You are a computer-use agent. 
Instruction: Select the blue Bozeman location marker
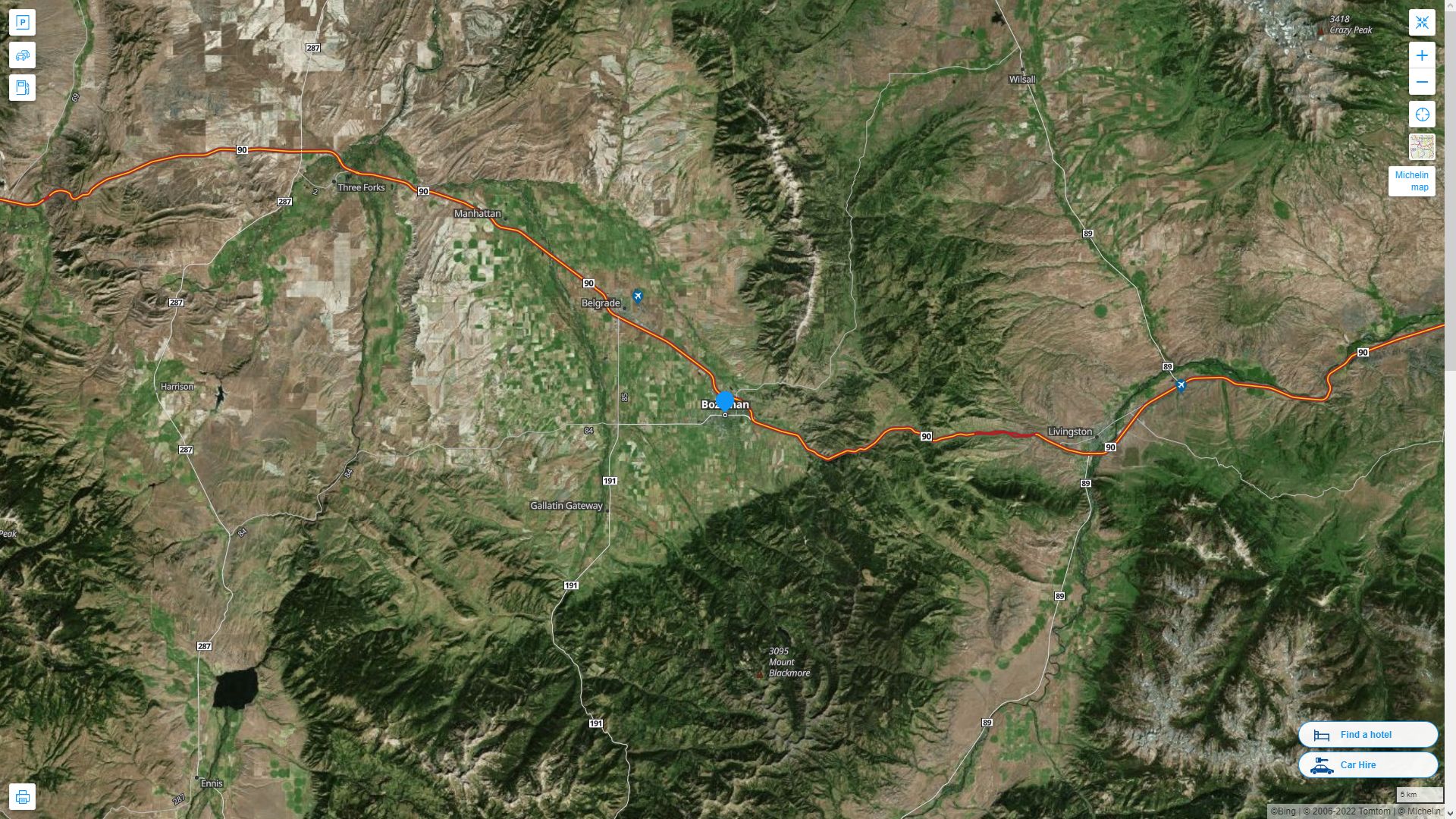click(x=725, y=400)
